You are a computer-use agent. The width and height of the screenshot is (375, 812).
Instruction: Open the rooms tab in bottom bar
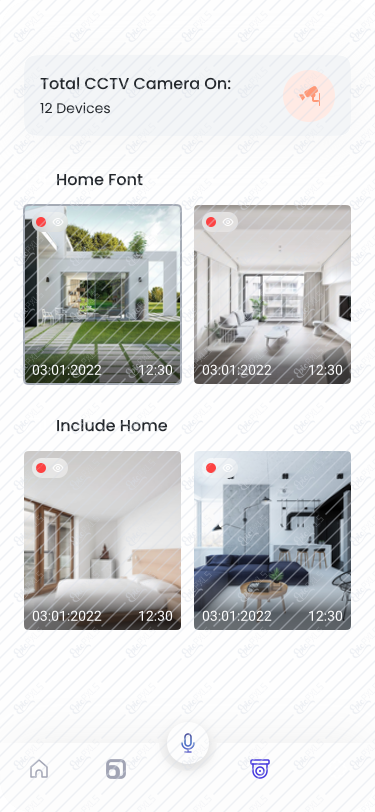[116, 769]
